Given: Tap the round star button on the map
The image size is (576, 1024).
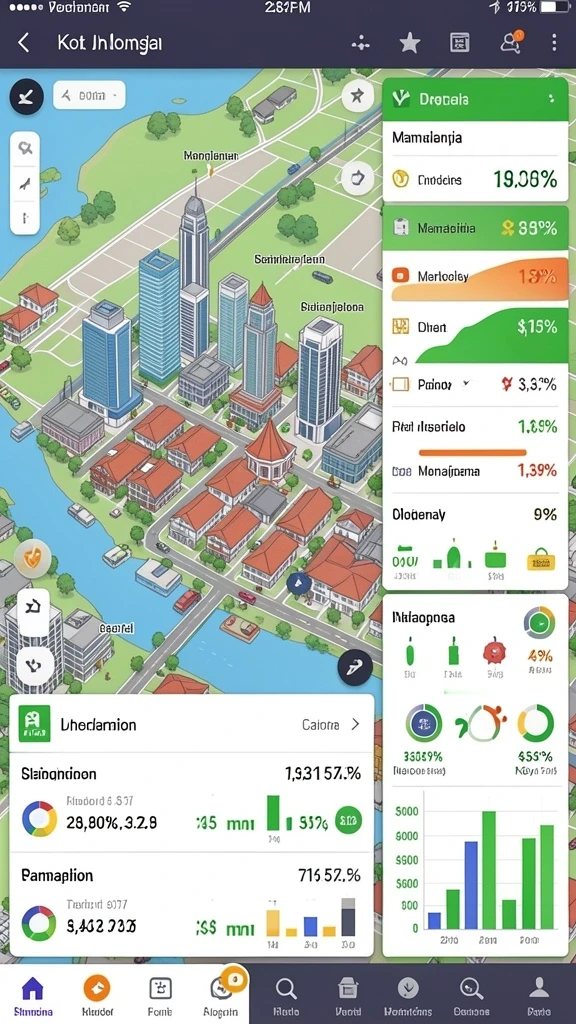Looking at the screenshot, I should pos(357,97).
